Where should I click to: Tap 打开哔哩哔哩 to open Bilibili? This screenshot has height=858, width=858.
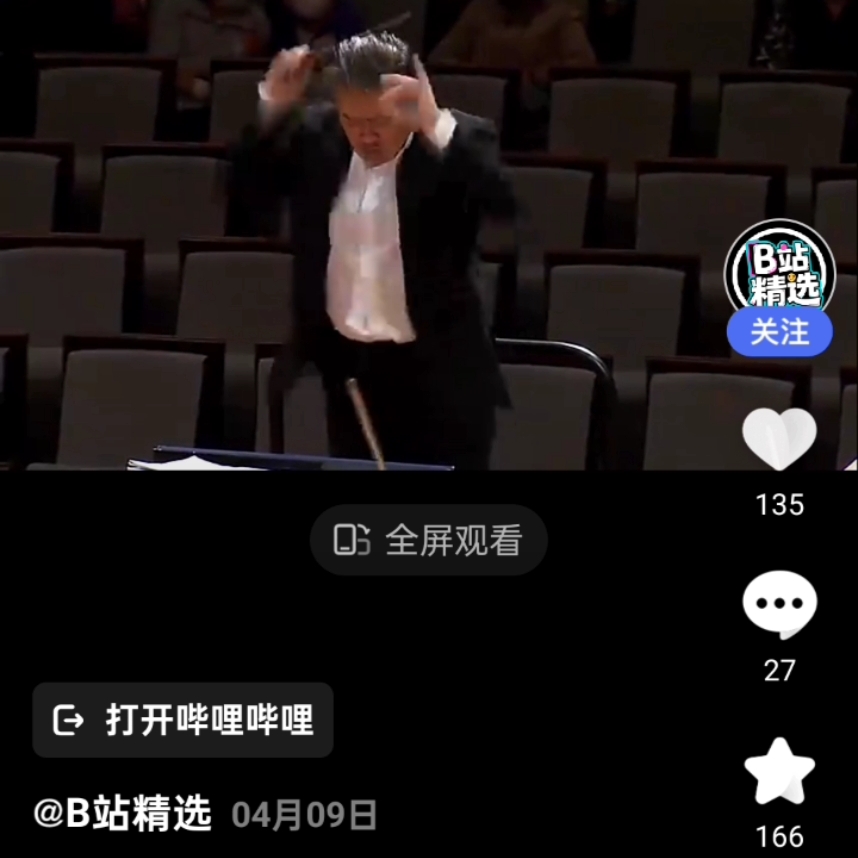coord(183,720)
